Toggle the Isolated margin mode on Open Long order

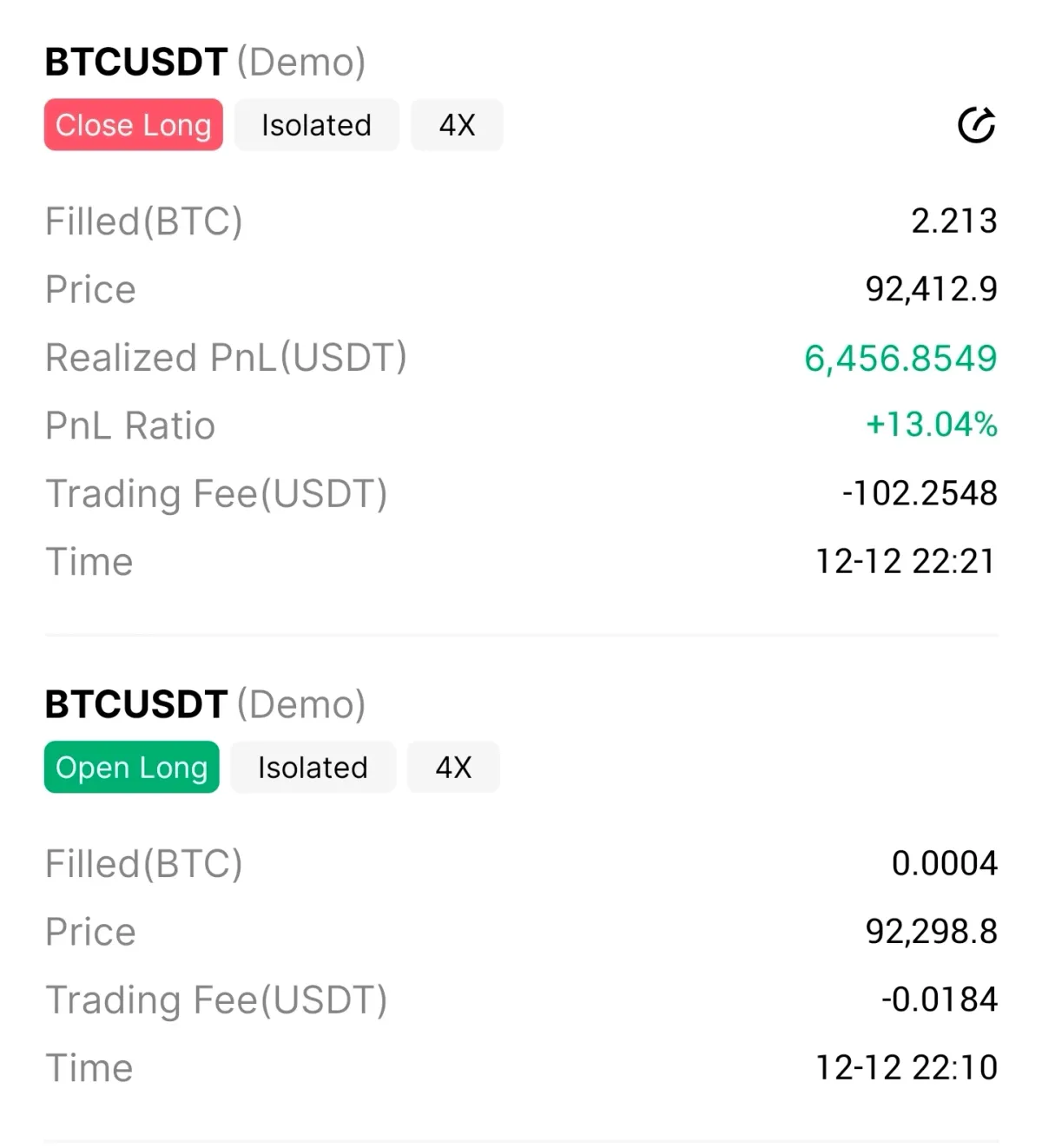312,767
